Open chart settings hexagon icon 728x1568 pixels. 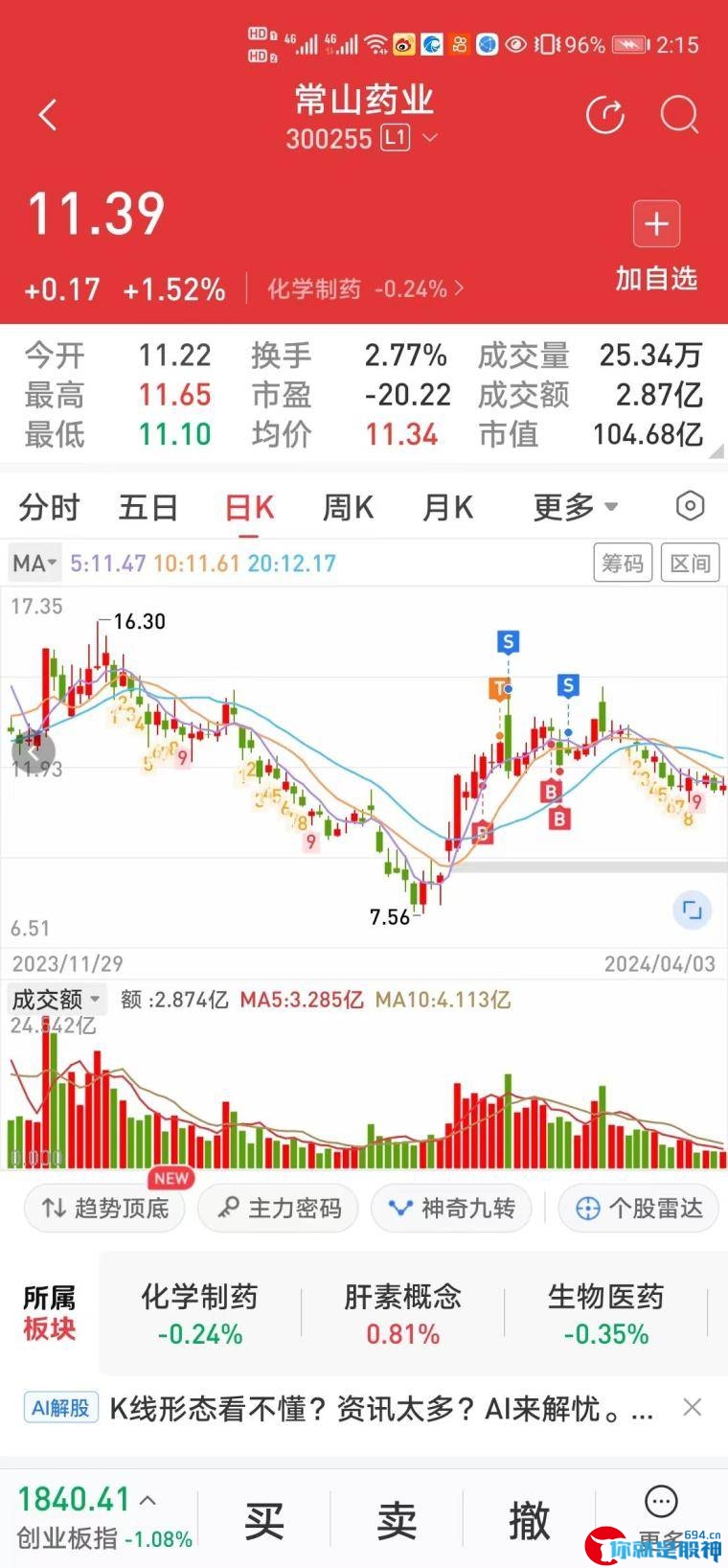pyautogui.click(x=690, y=506)
